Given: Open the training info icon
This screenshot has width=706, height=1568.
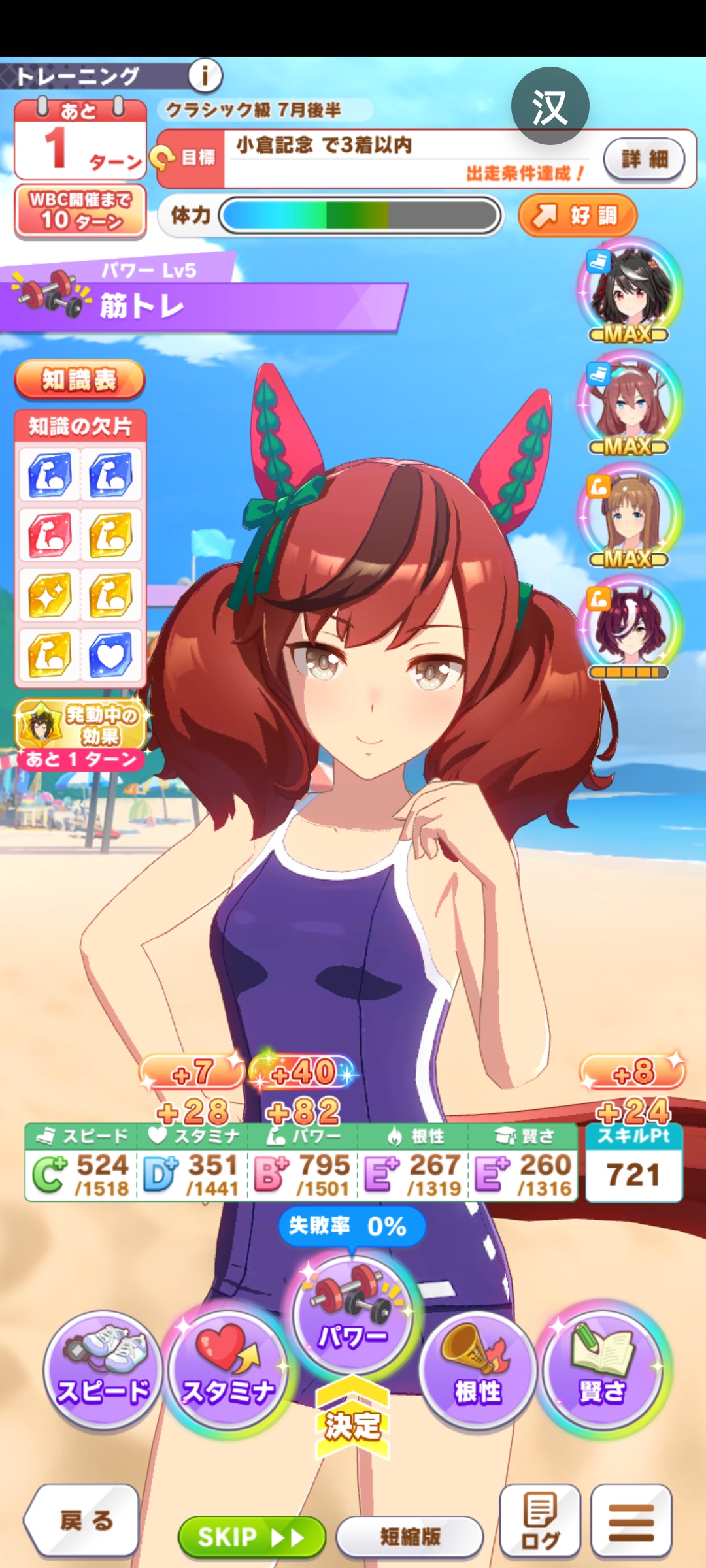Looking at the screenshot, I should click(x=205, y=76).
